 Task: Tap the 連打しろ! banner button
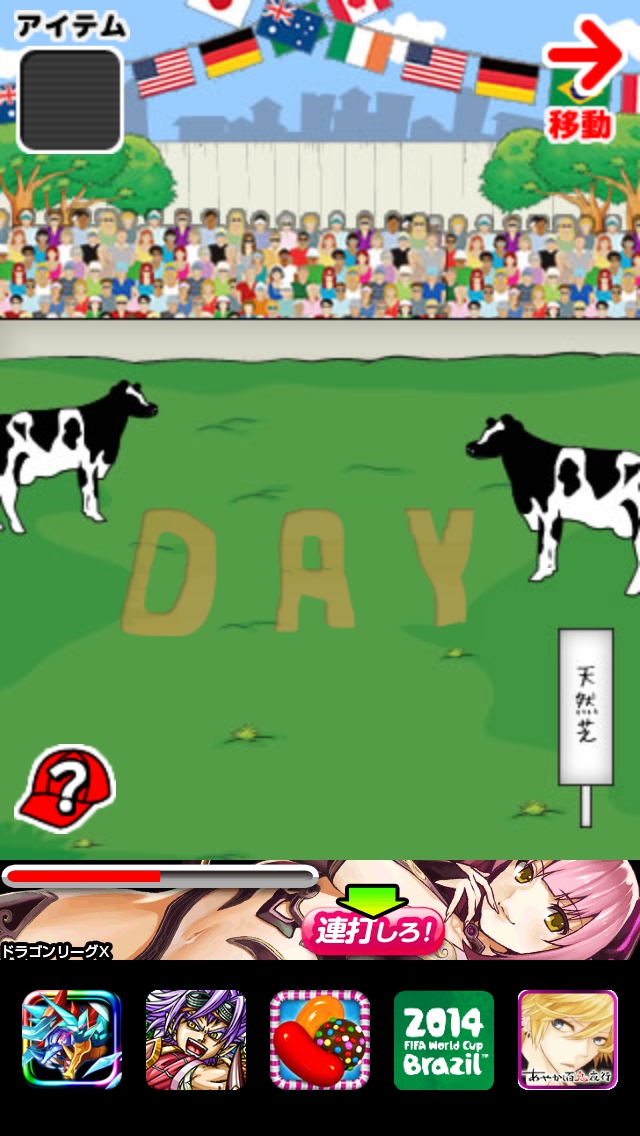[x=372, y=931]
